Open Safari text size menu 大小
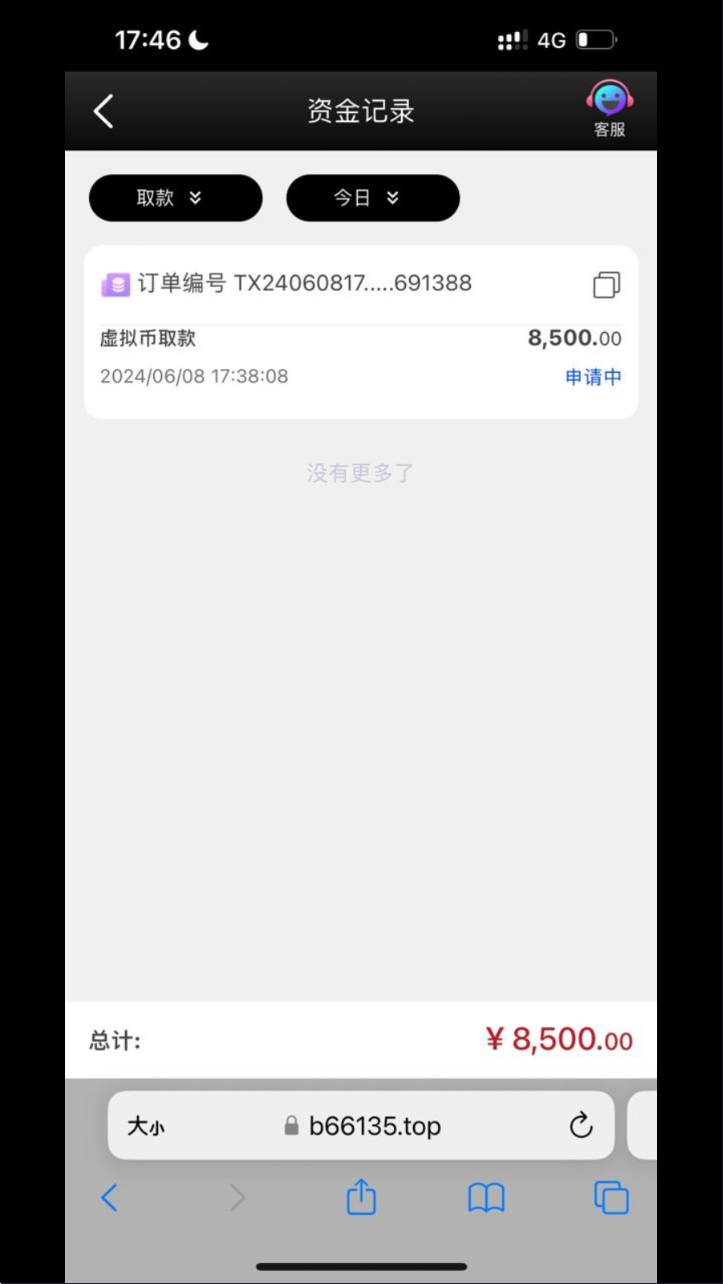 pos(146,1126)
